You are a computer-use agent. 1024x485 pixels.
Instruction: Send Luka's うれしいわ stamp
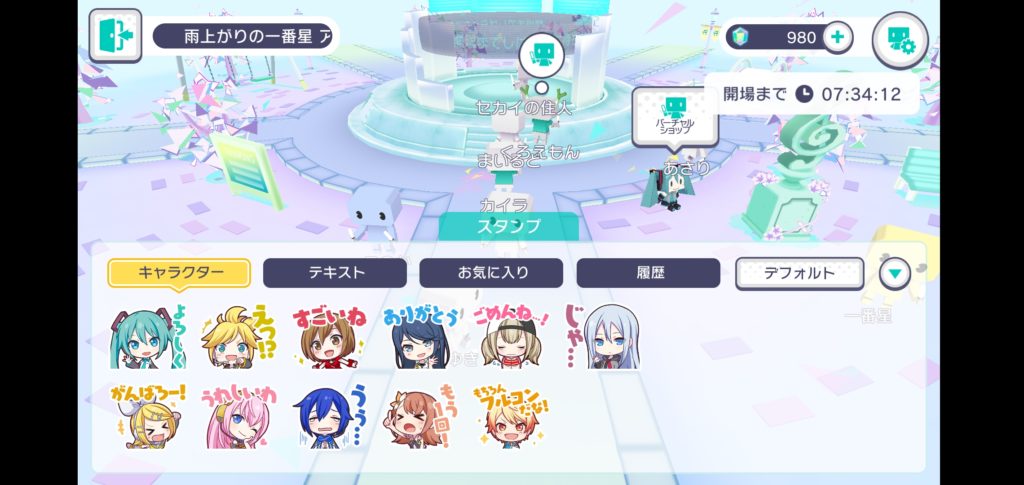(240, 416)
